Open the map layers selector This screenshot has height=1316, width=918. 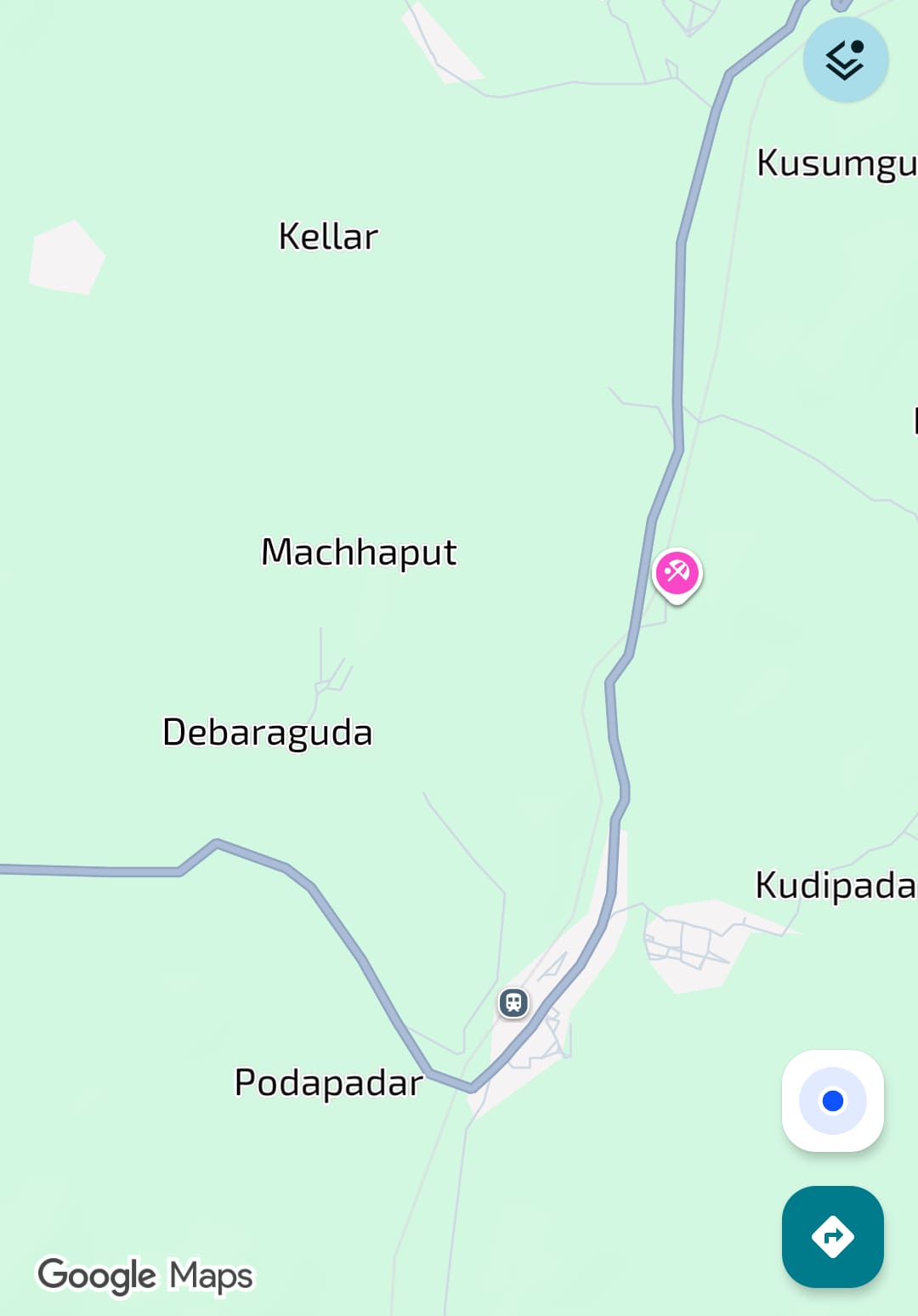coord(845,60)
